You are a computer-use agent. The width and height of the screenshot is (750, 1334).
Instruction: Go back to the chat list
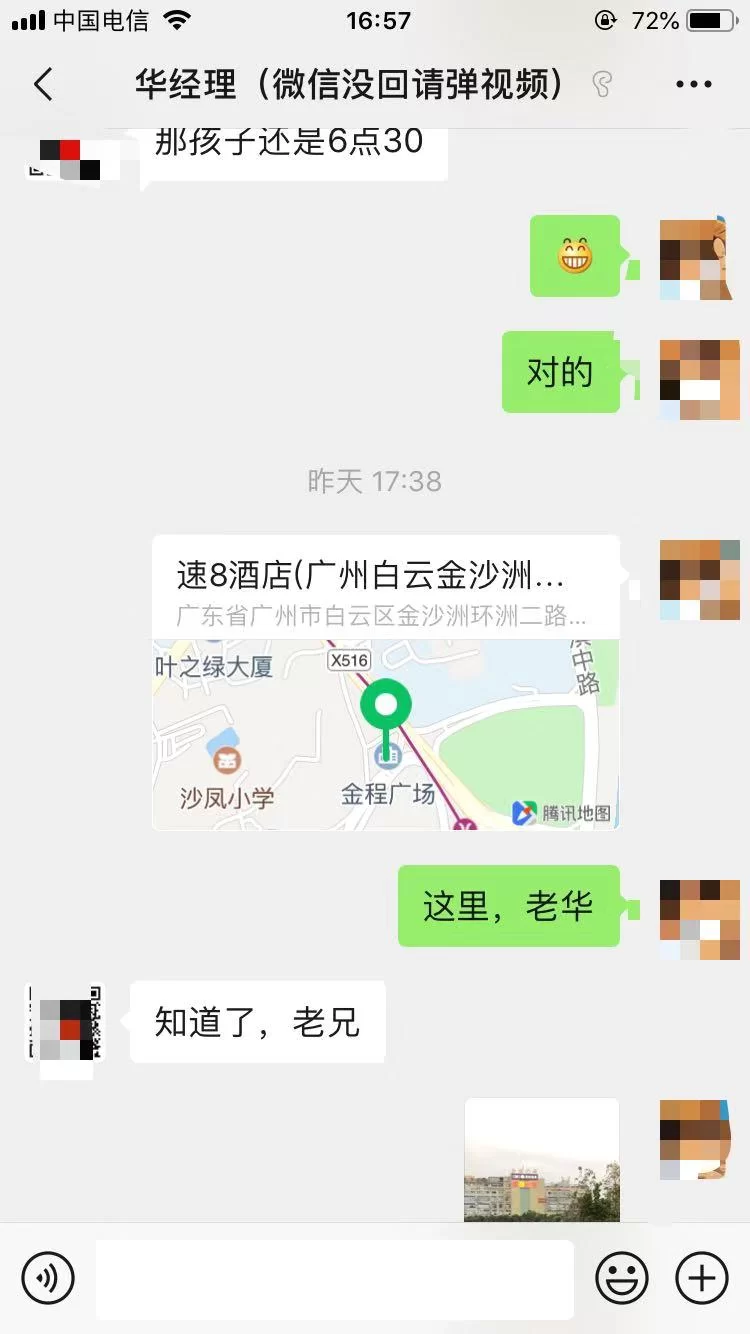(43, 85)
